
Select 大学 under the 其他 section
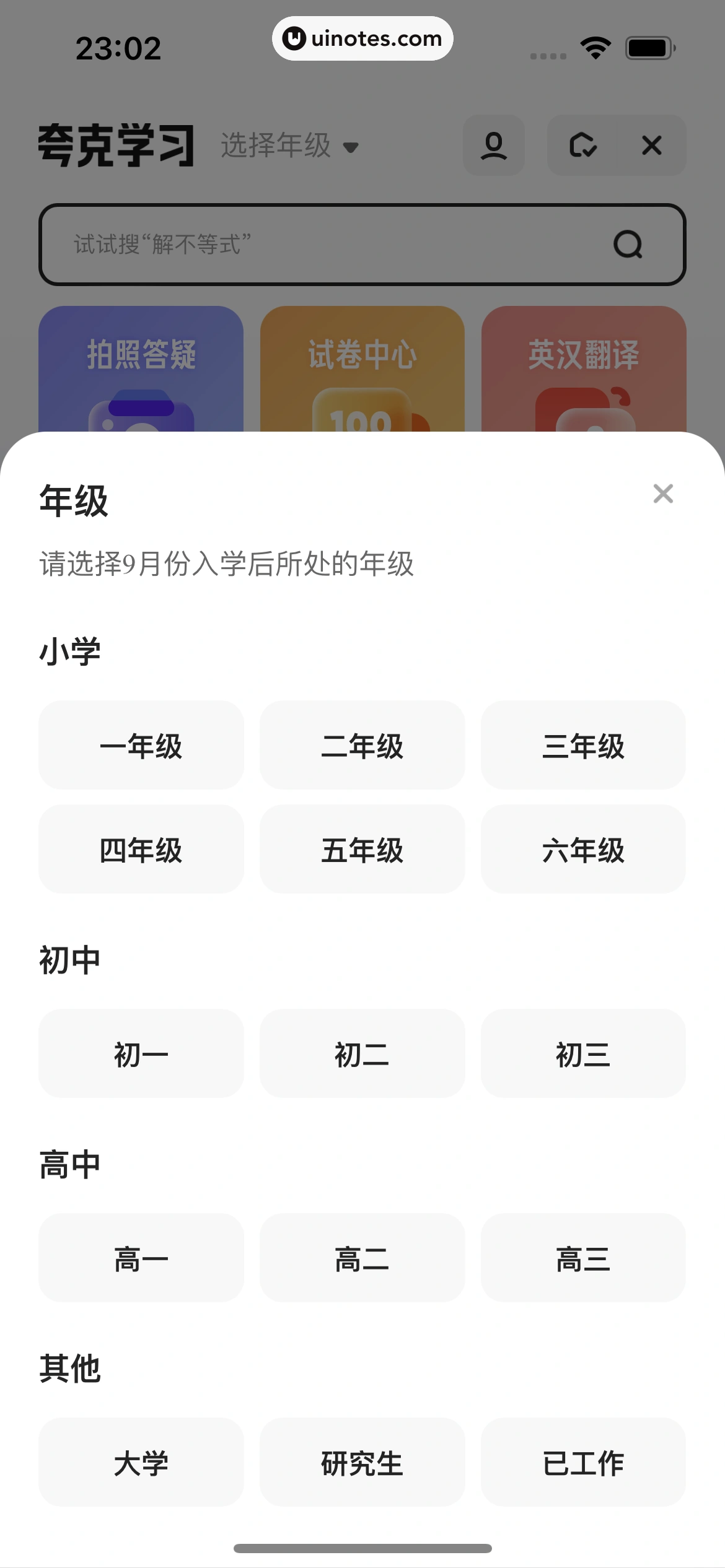[141, 1463]
